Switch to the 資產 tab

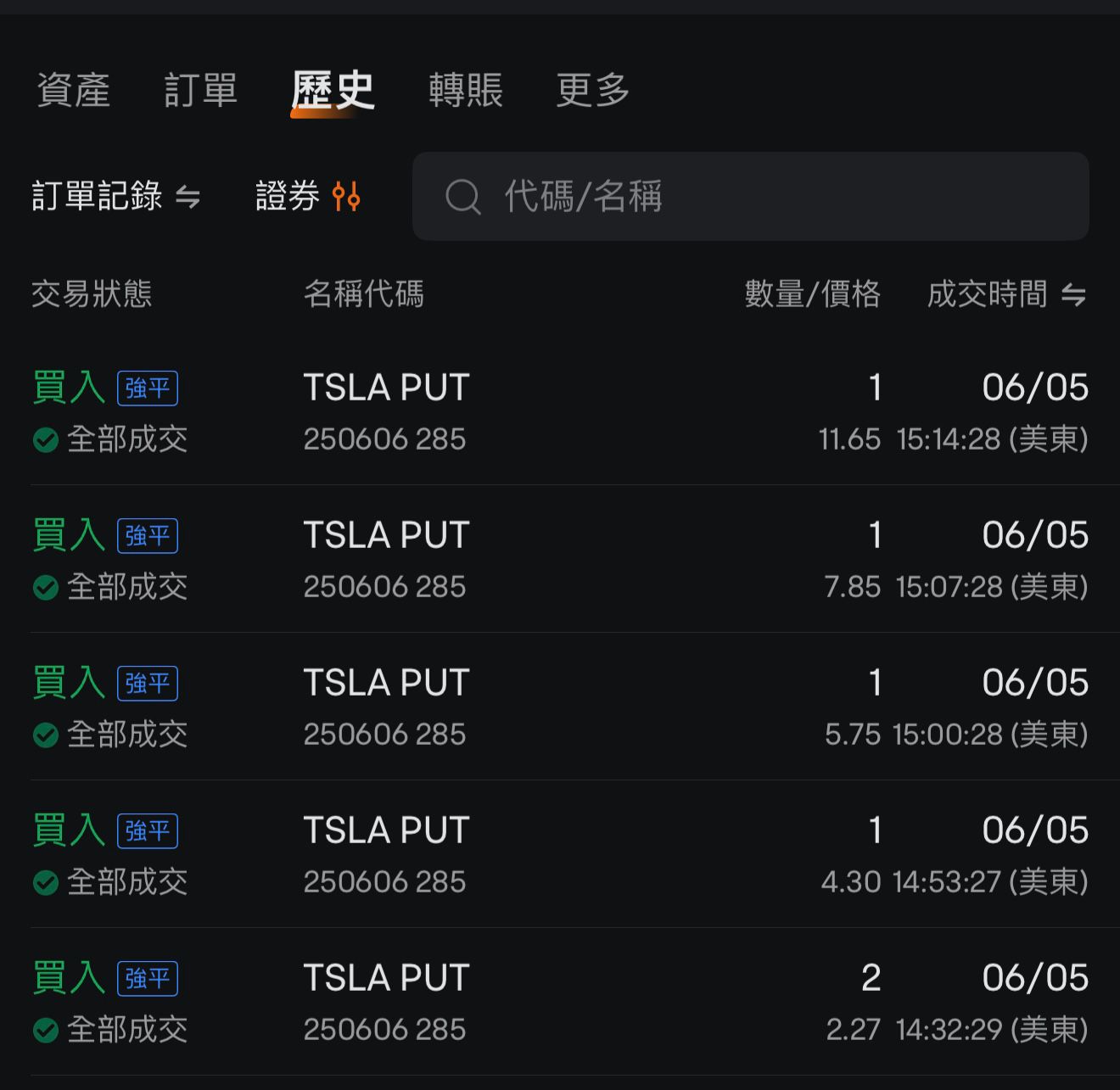pos(74,90)
